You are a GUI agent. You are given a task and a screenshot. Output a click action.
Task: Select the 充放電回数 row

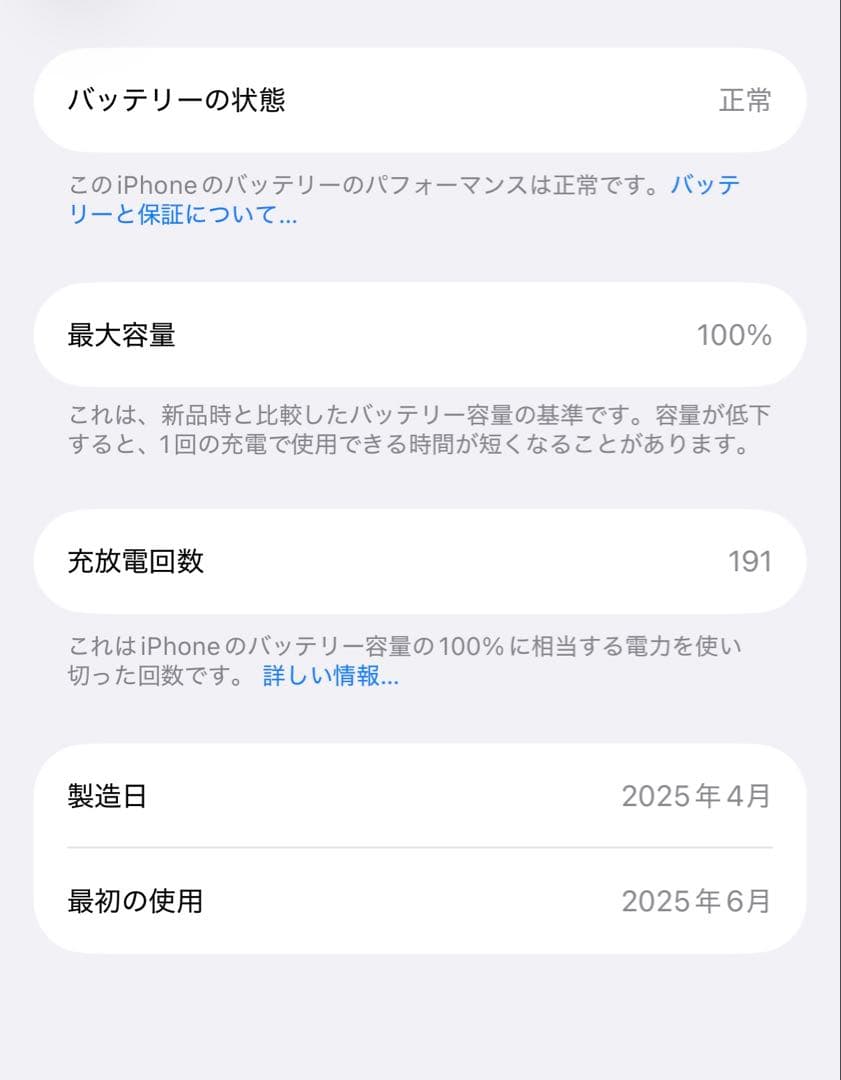point(420,561)
